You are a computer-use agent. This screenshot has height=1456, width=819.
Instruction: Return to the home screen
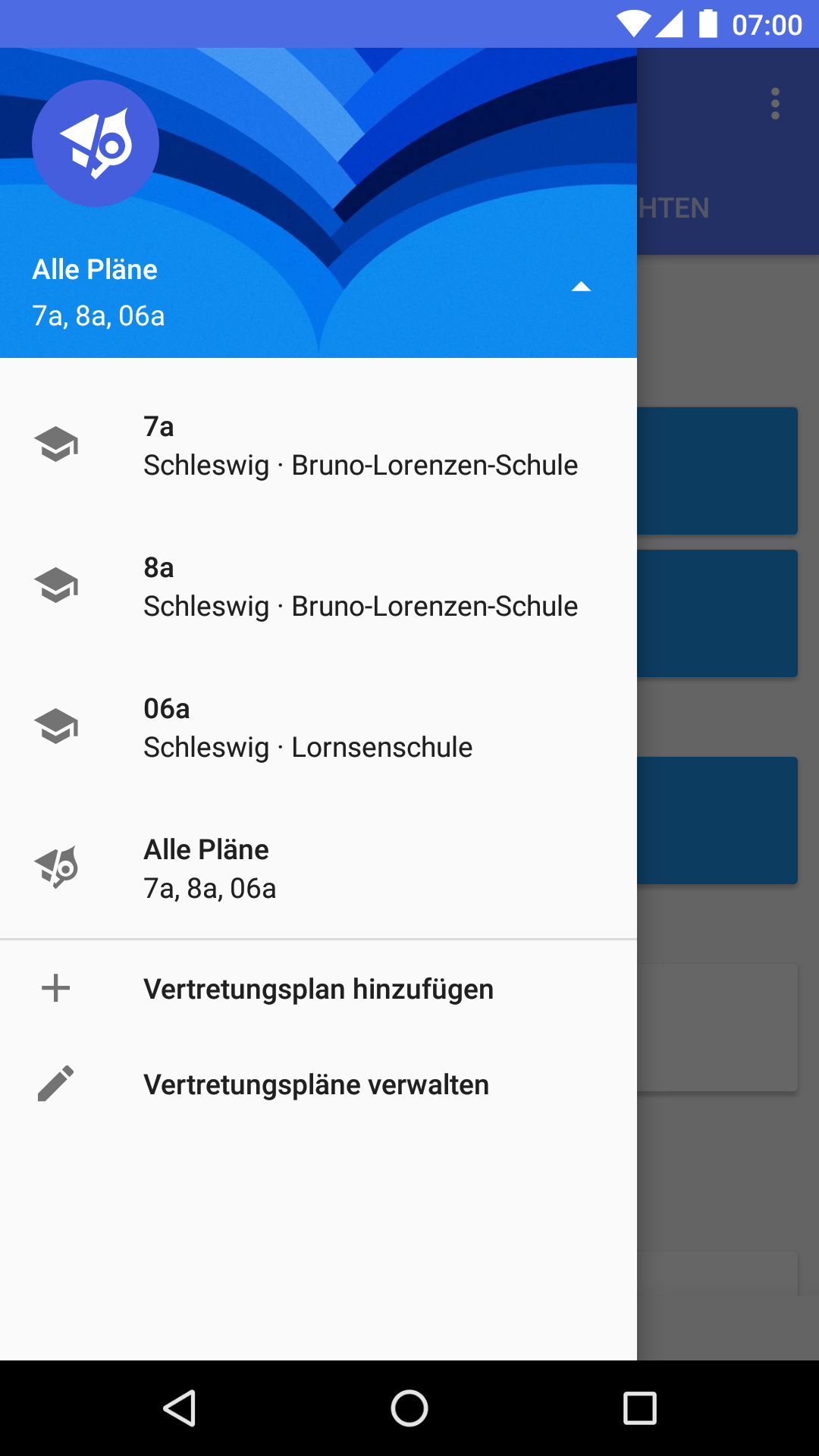click(x=409, y=1409)
